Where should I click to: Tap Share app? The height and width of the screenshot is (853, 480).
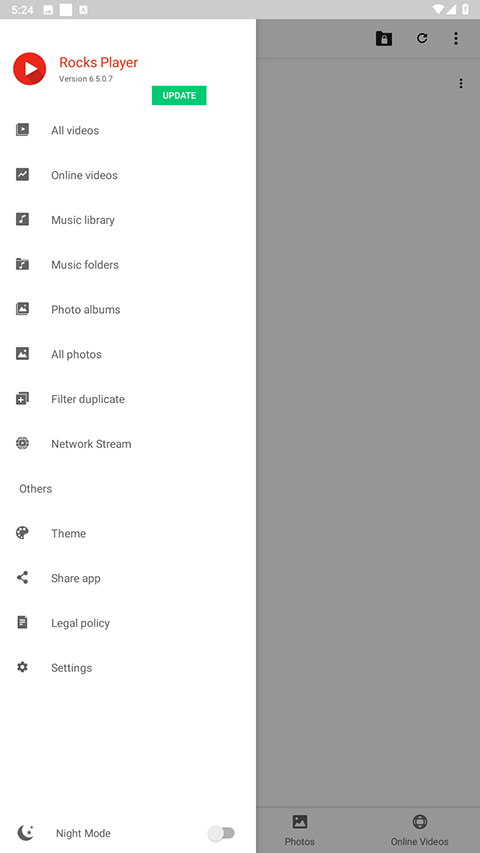point(128,578)
